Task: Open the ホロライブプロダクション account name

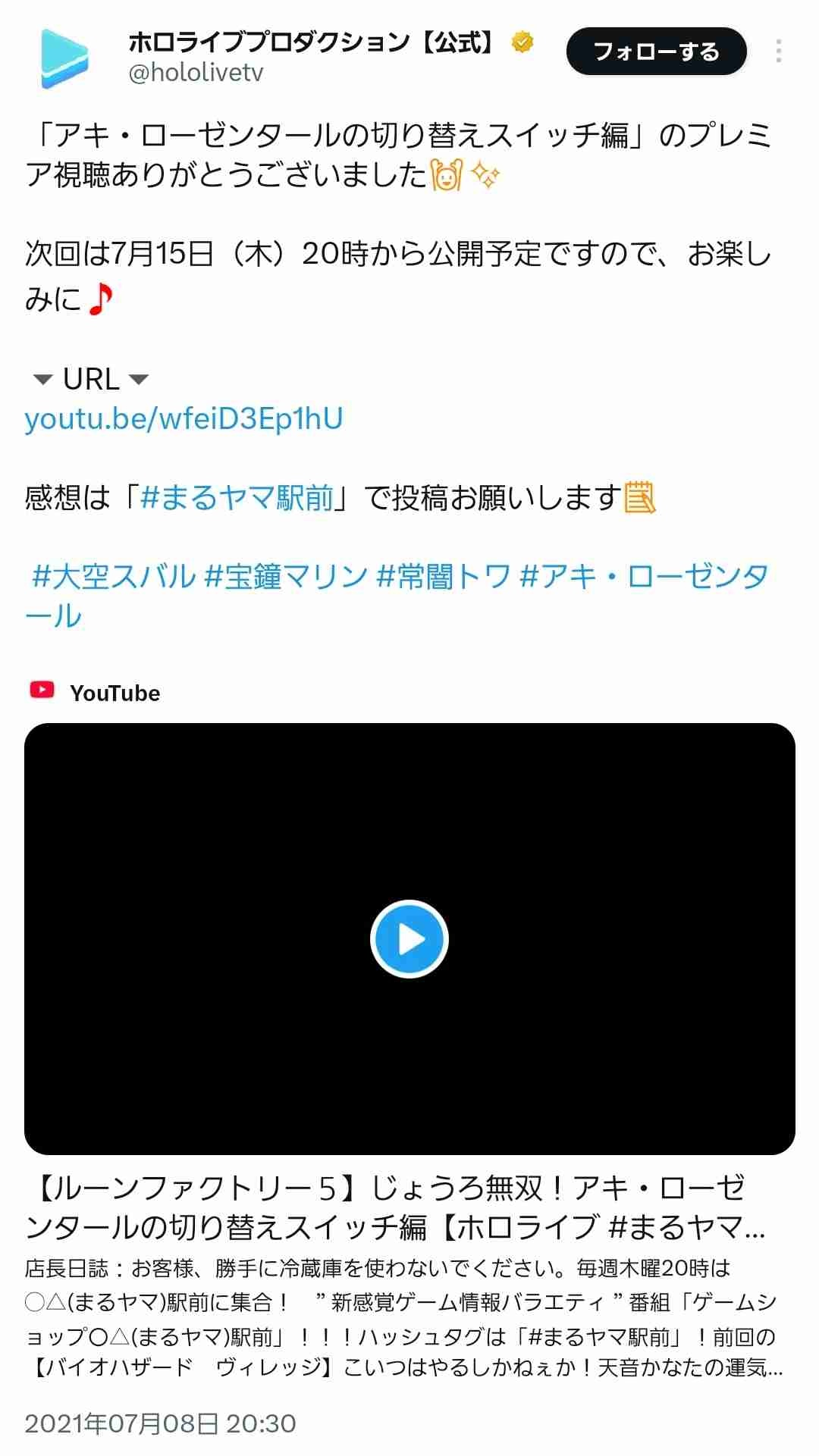Action: point(312,42)
